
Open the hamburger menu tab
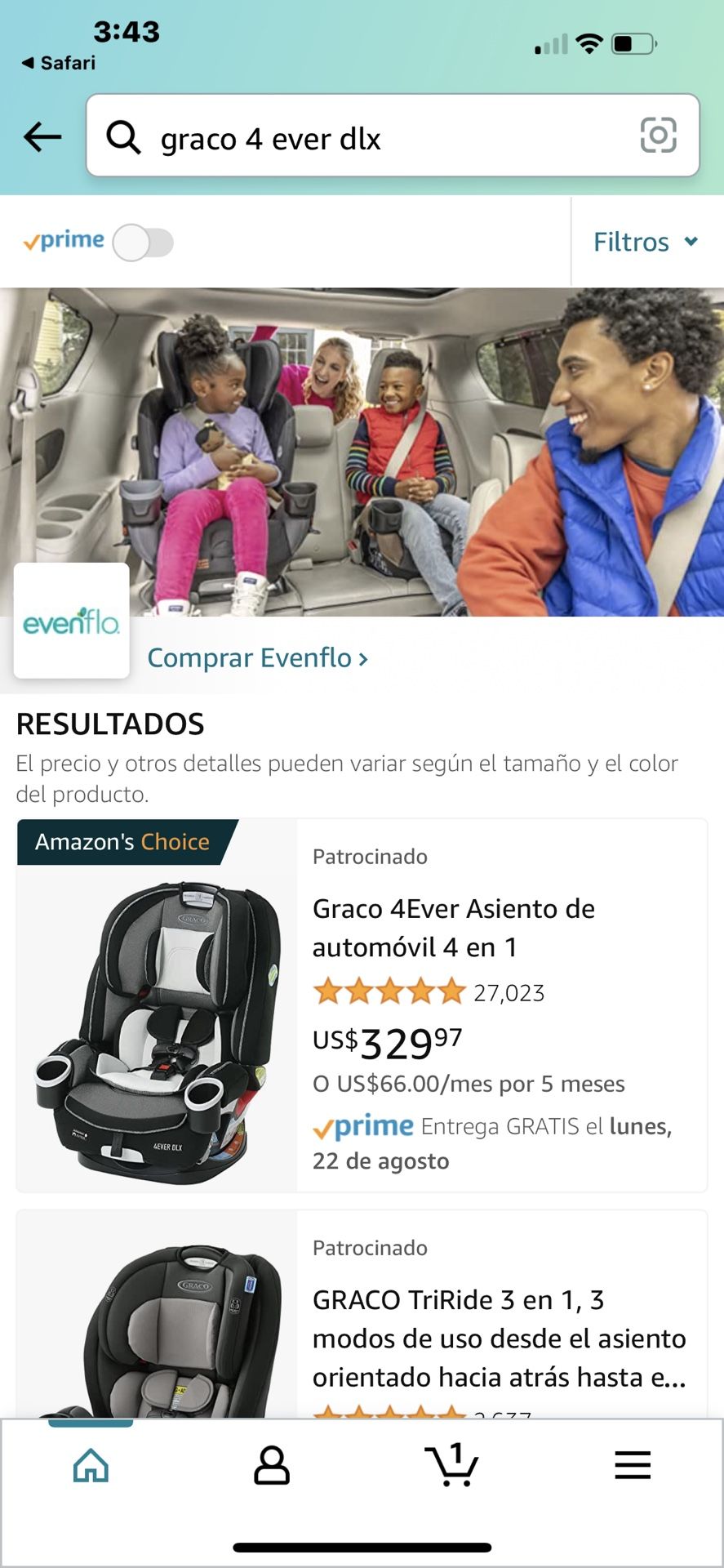(x=633, y=1465)
